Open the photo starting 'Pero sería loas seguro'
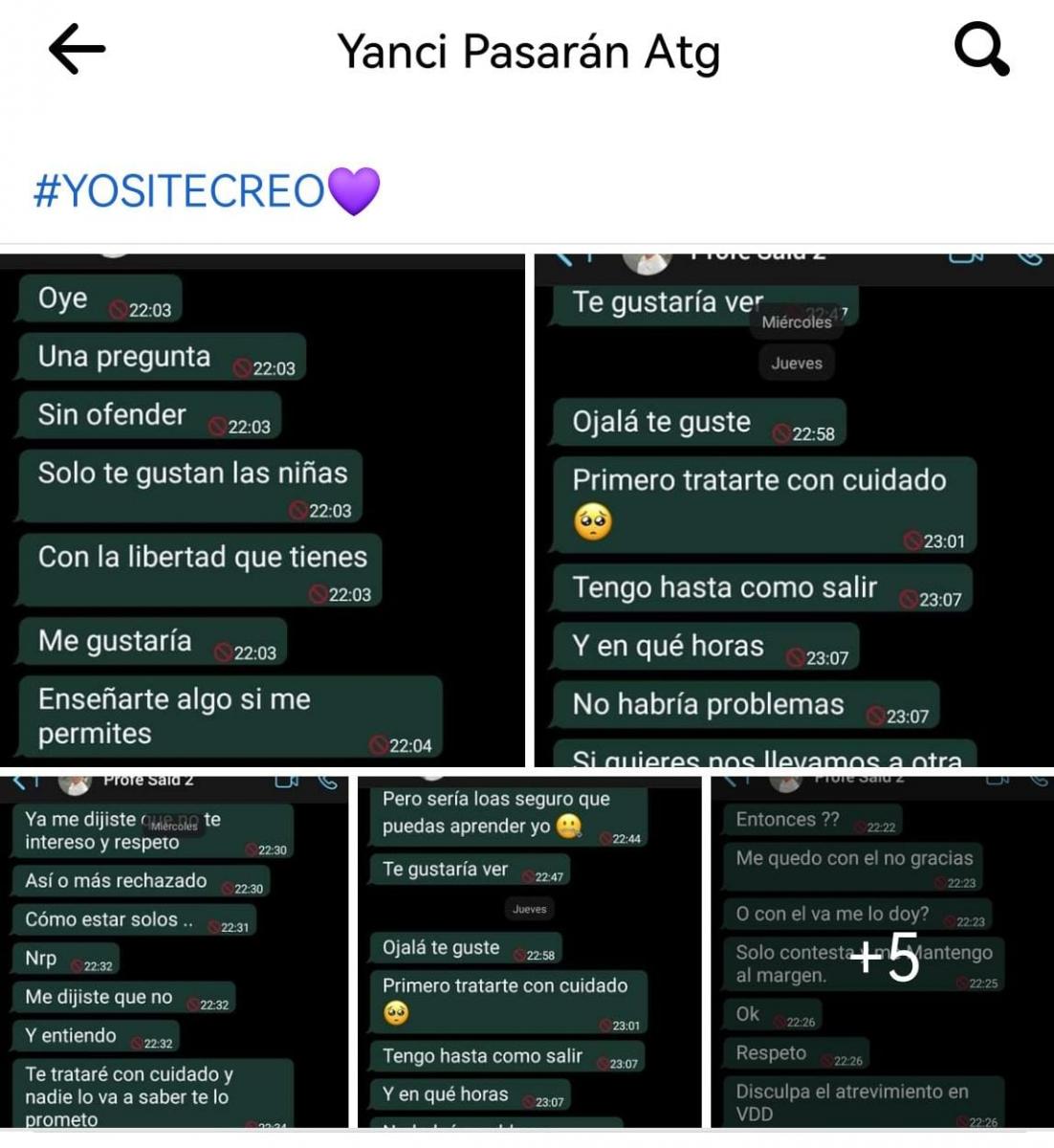This screenshot has width=1054, height=1148. pyautogui.click(x=529, y=952)
